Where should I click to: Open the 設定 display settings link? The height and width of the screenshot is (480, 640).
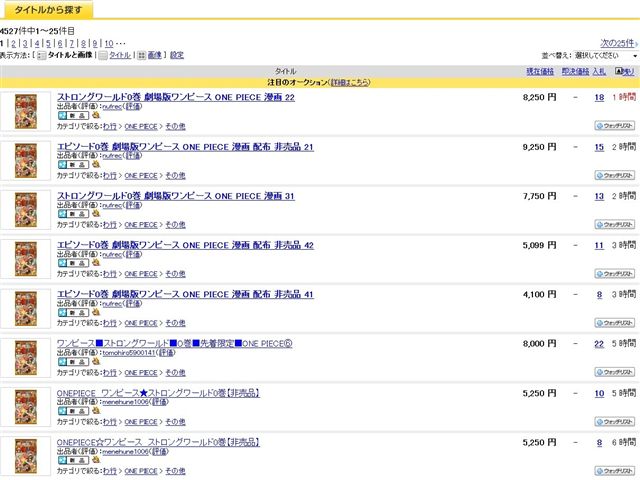177,55
